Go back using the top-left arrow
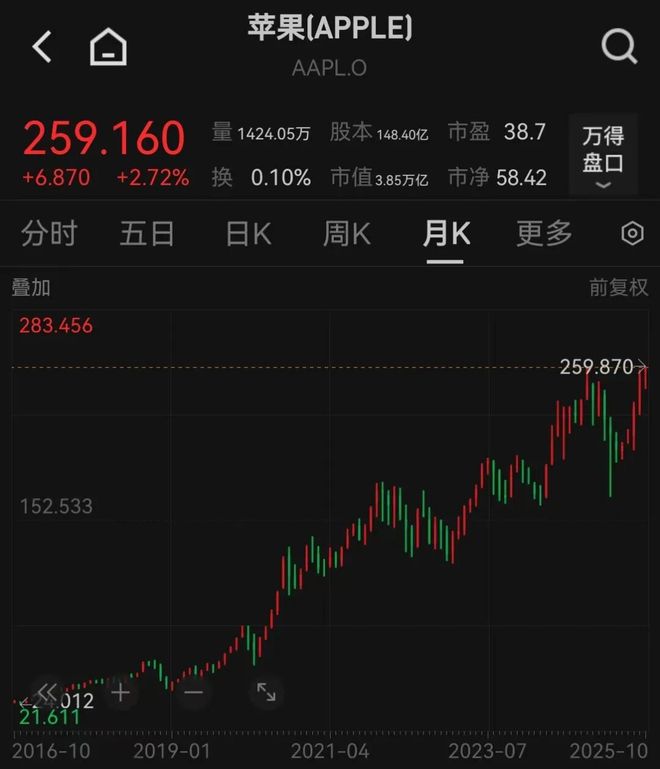Screen dimensions: 660x769 point(42,47)
